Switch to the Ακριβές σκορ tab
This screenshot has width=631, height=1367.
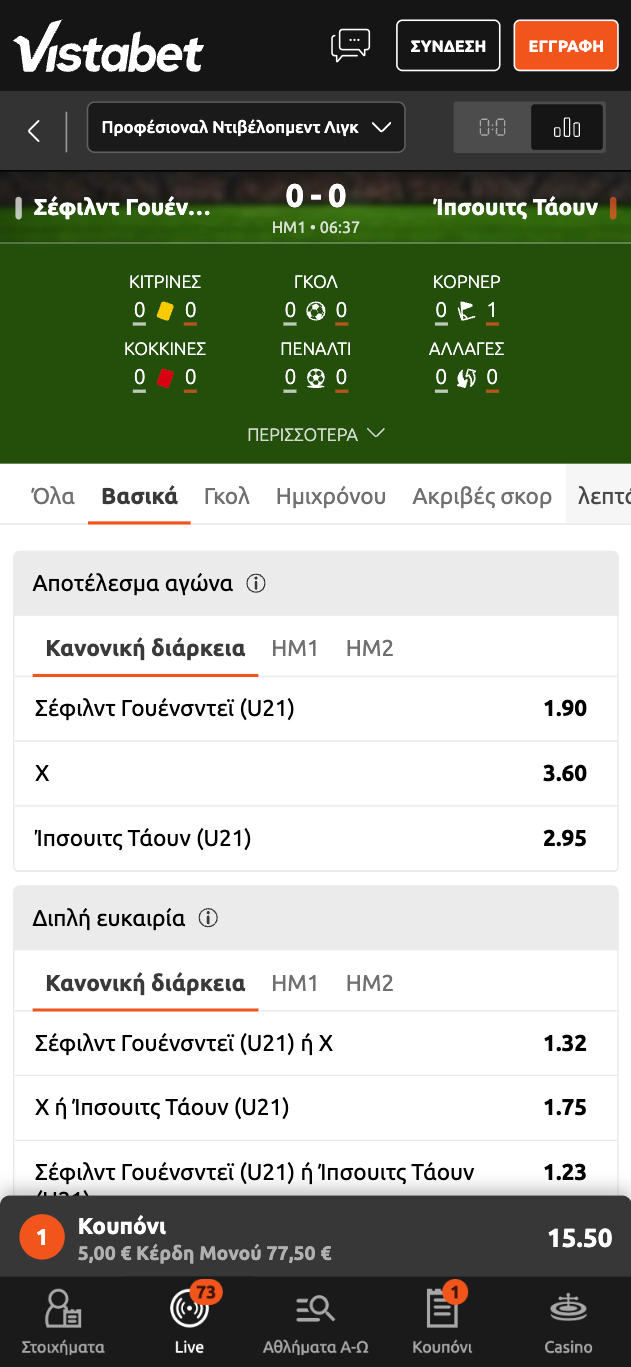point(482,496)
